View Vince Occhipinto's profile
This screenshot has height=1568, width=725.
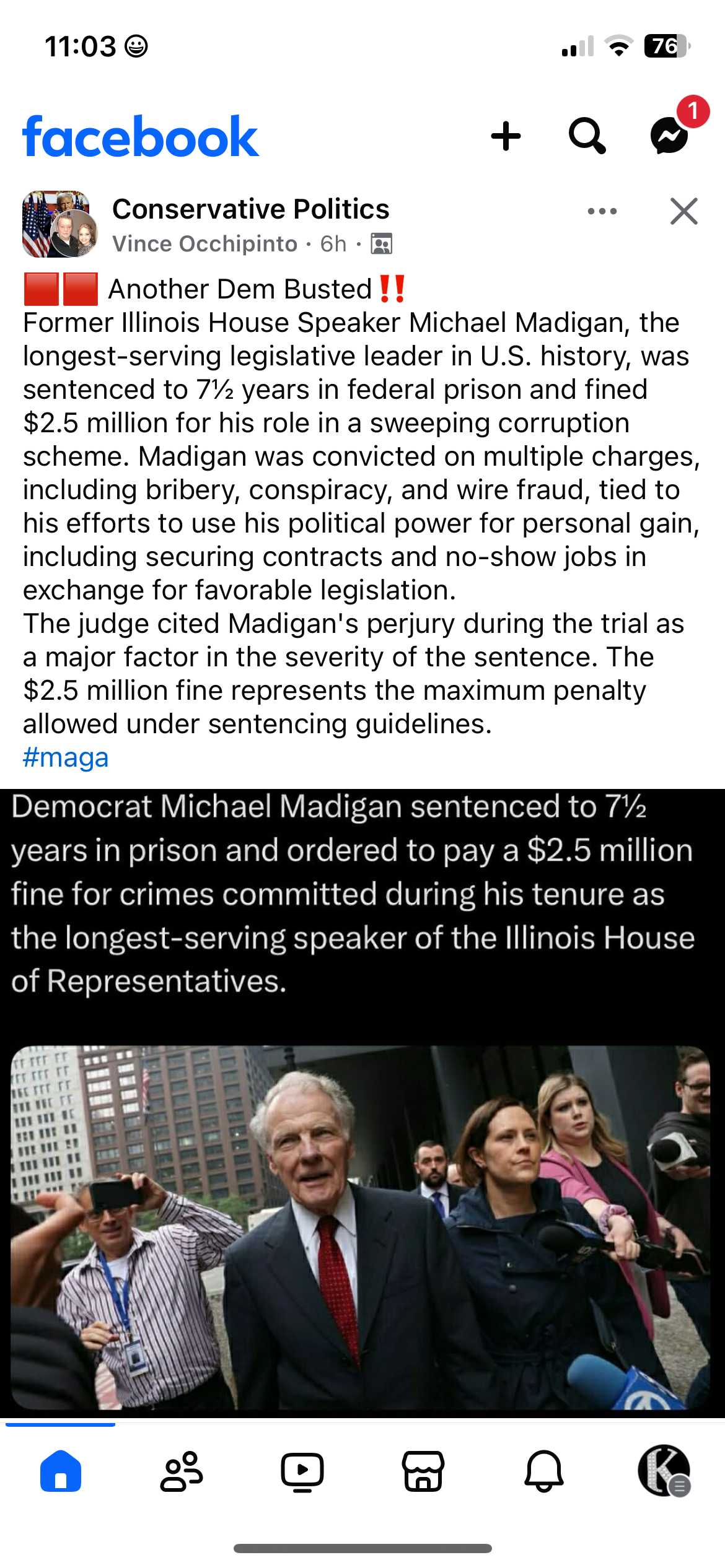pos(204,244)
